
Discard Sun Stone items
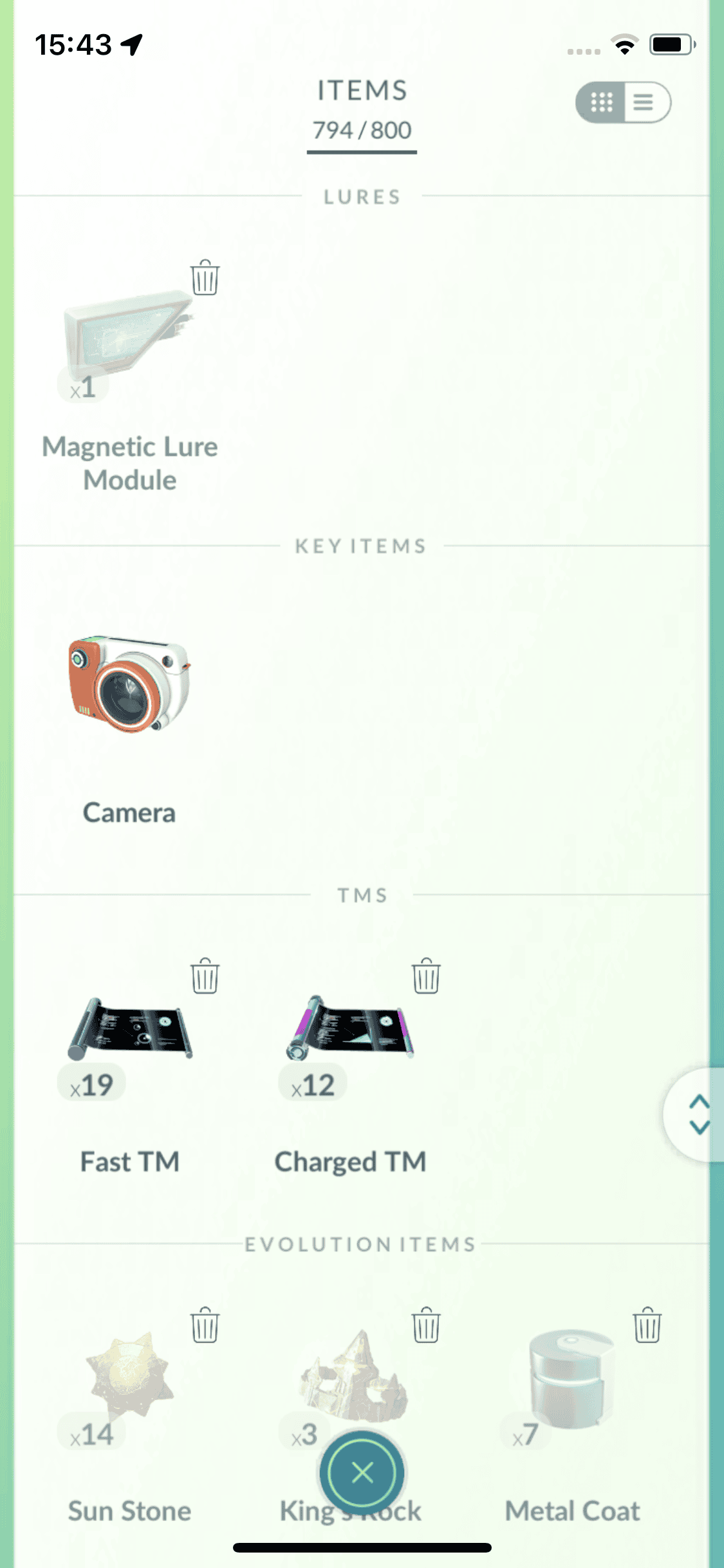205,1325
